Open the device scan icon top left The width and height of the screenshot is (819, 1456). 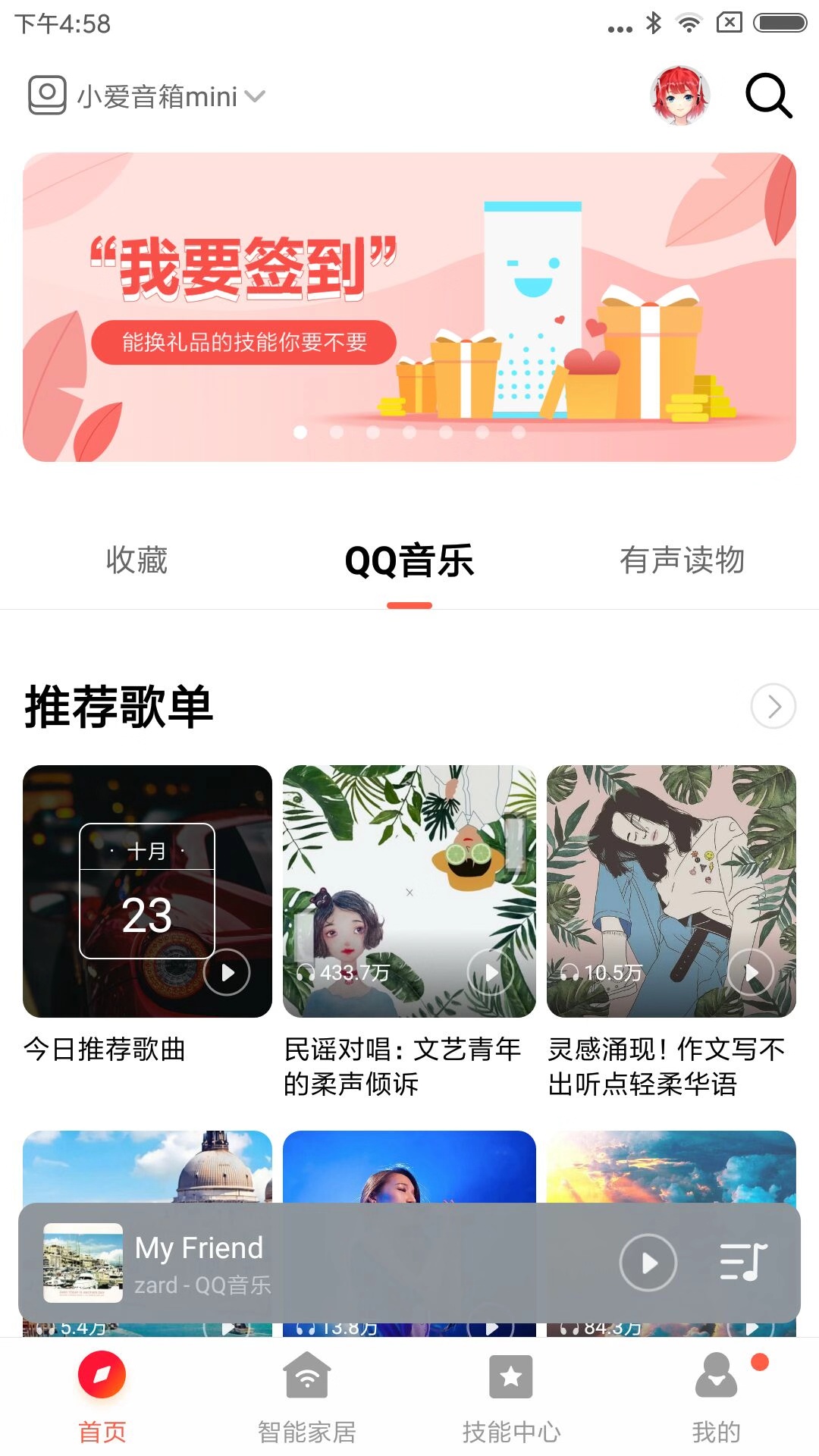[45, 96]
